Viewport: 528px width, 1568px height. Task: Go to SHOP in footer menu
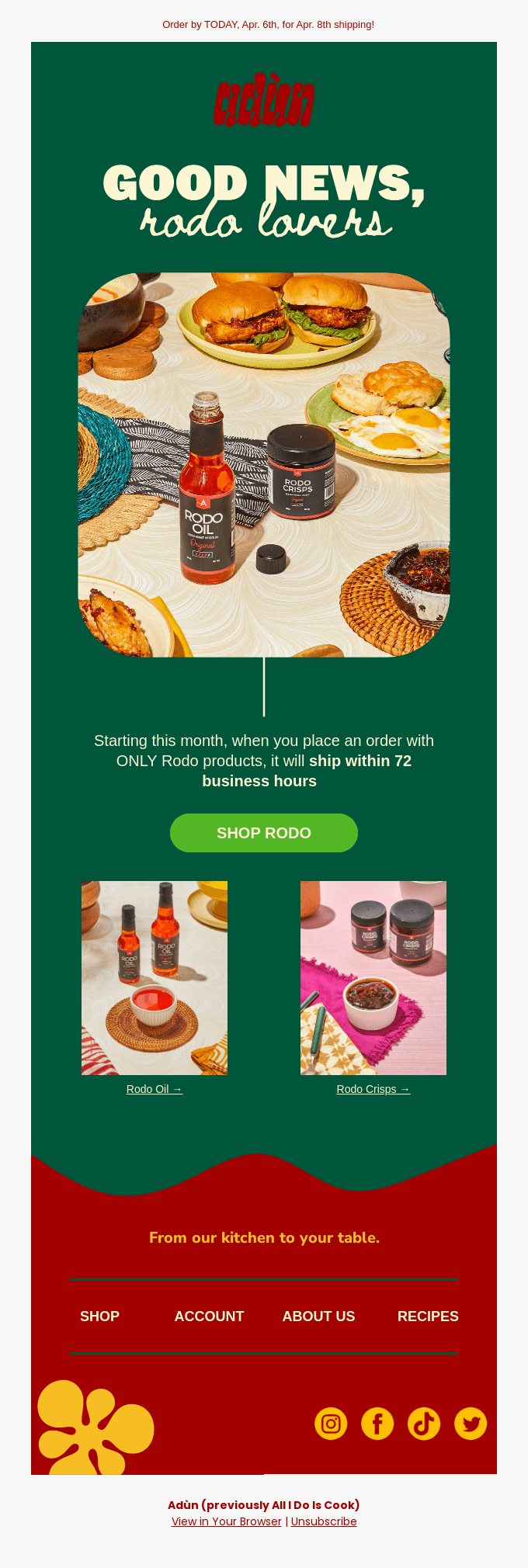[99, 1316]
